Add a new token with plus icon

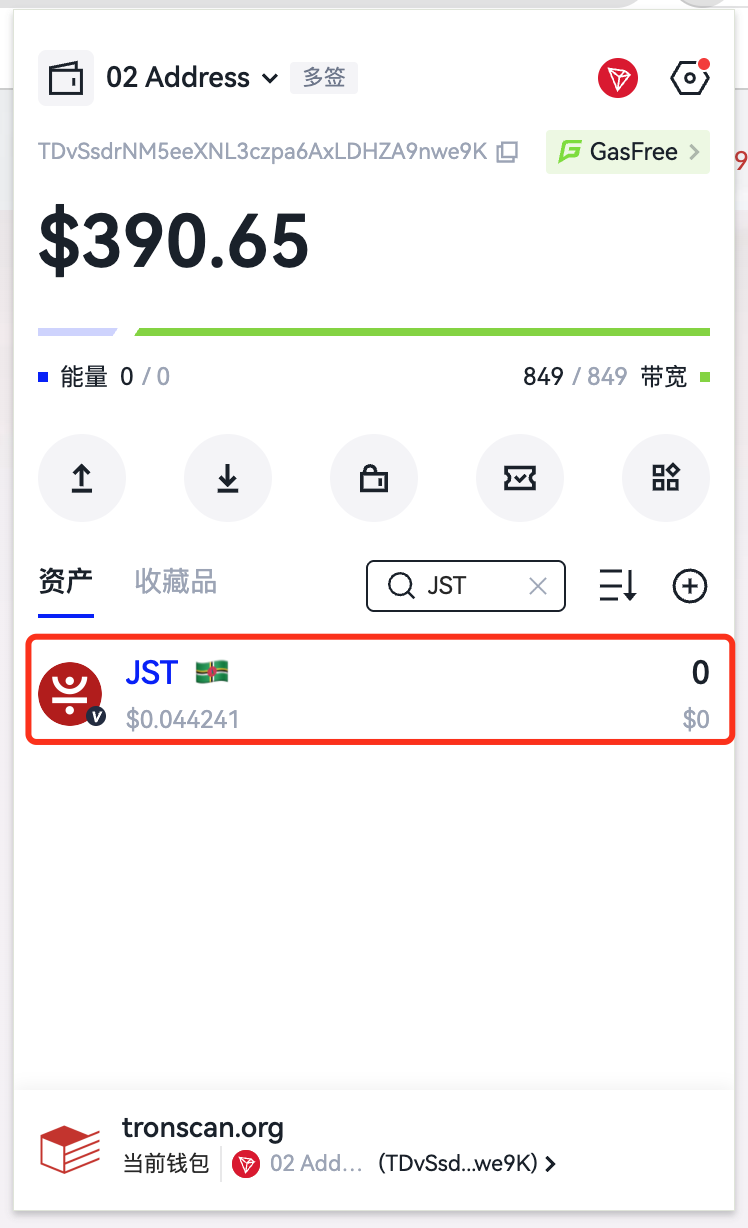[690, 586]
